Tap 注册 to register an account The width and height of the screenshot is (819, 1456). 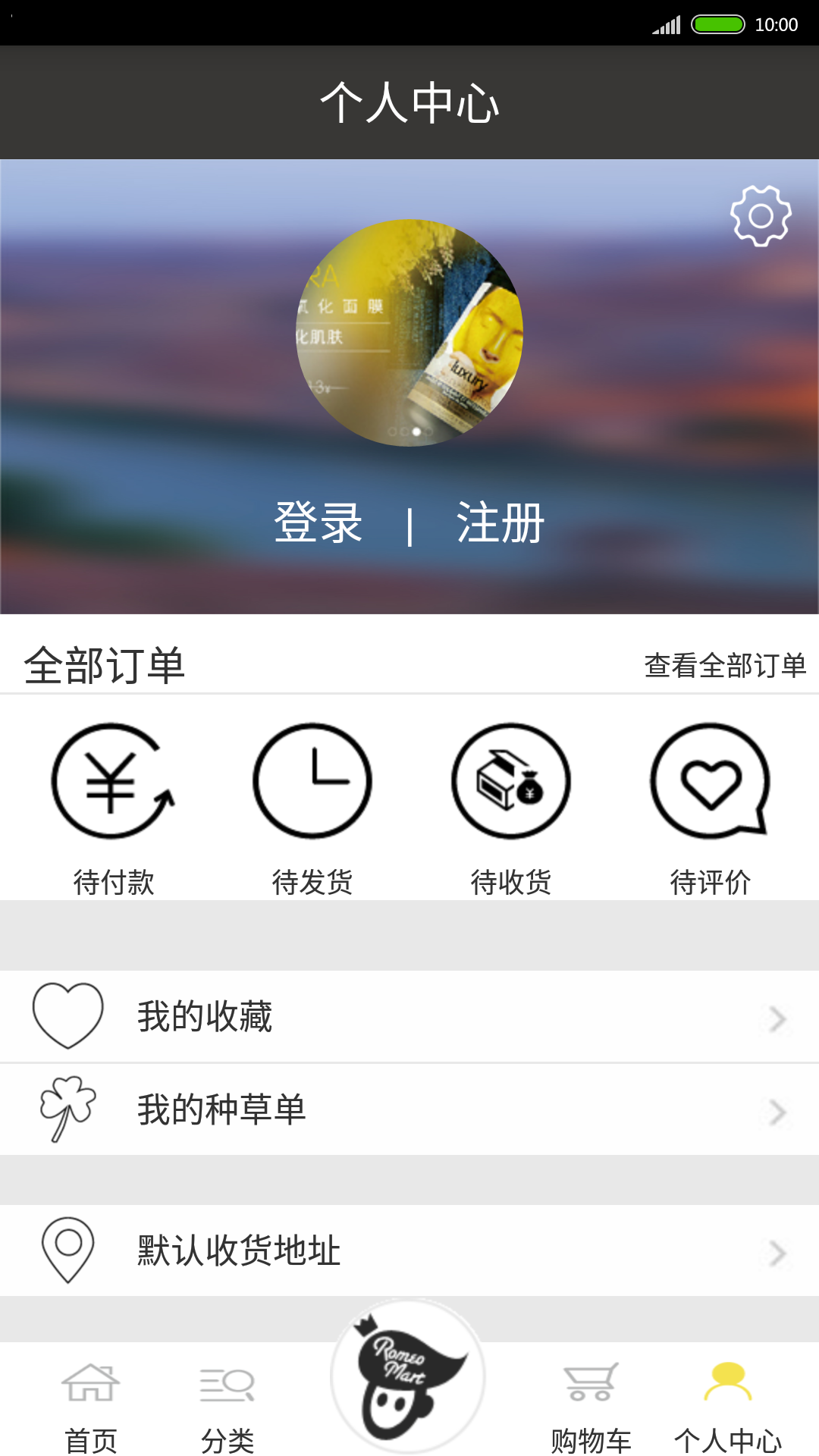tap(500, 522)
